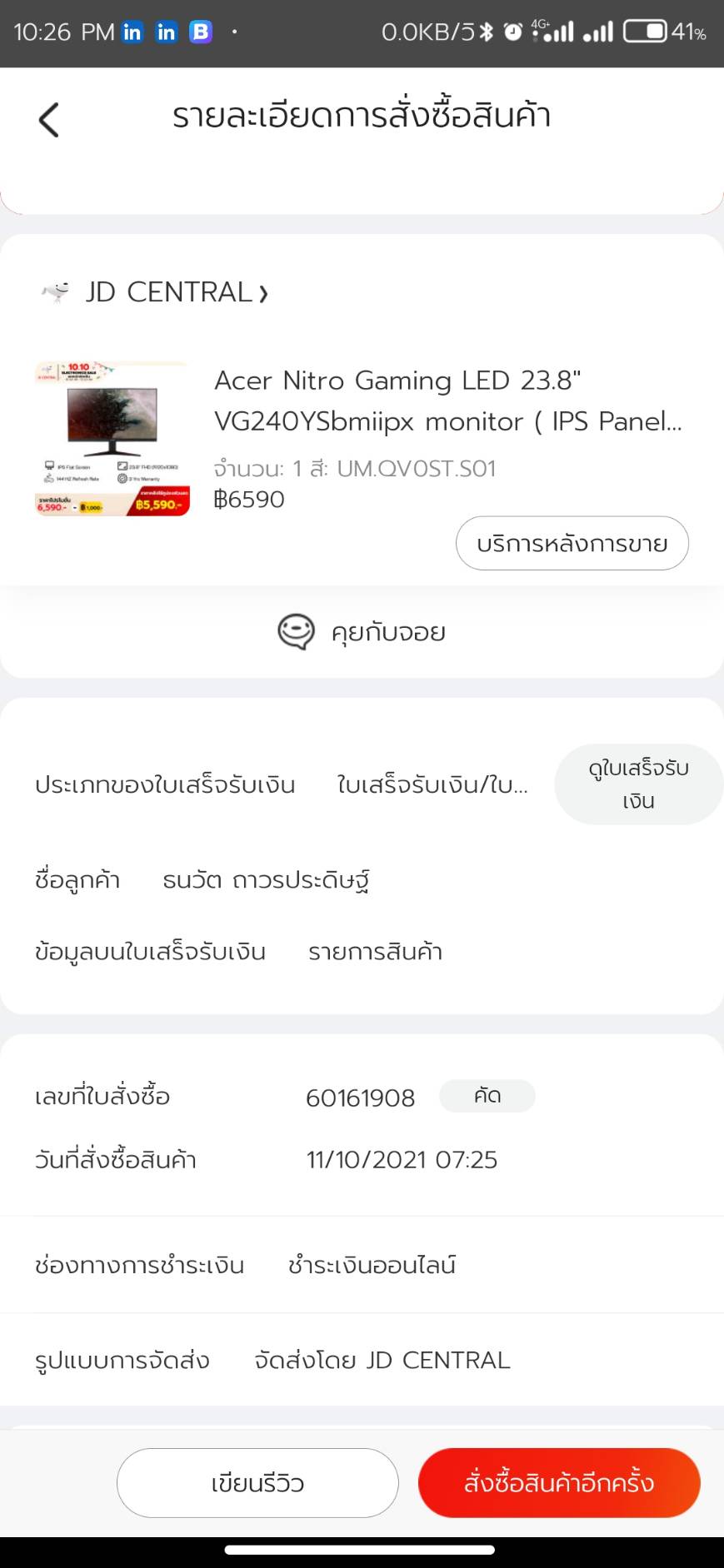Open the JD CENTRAL store page
This screenshot has height=1568, width=724.
pyautogui.click(x=156, y=292)
